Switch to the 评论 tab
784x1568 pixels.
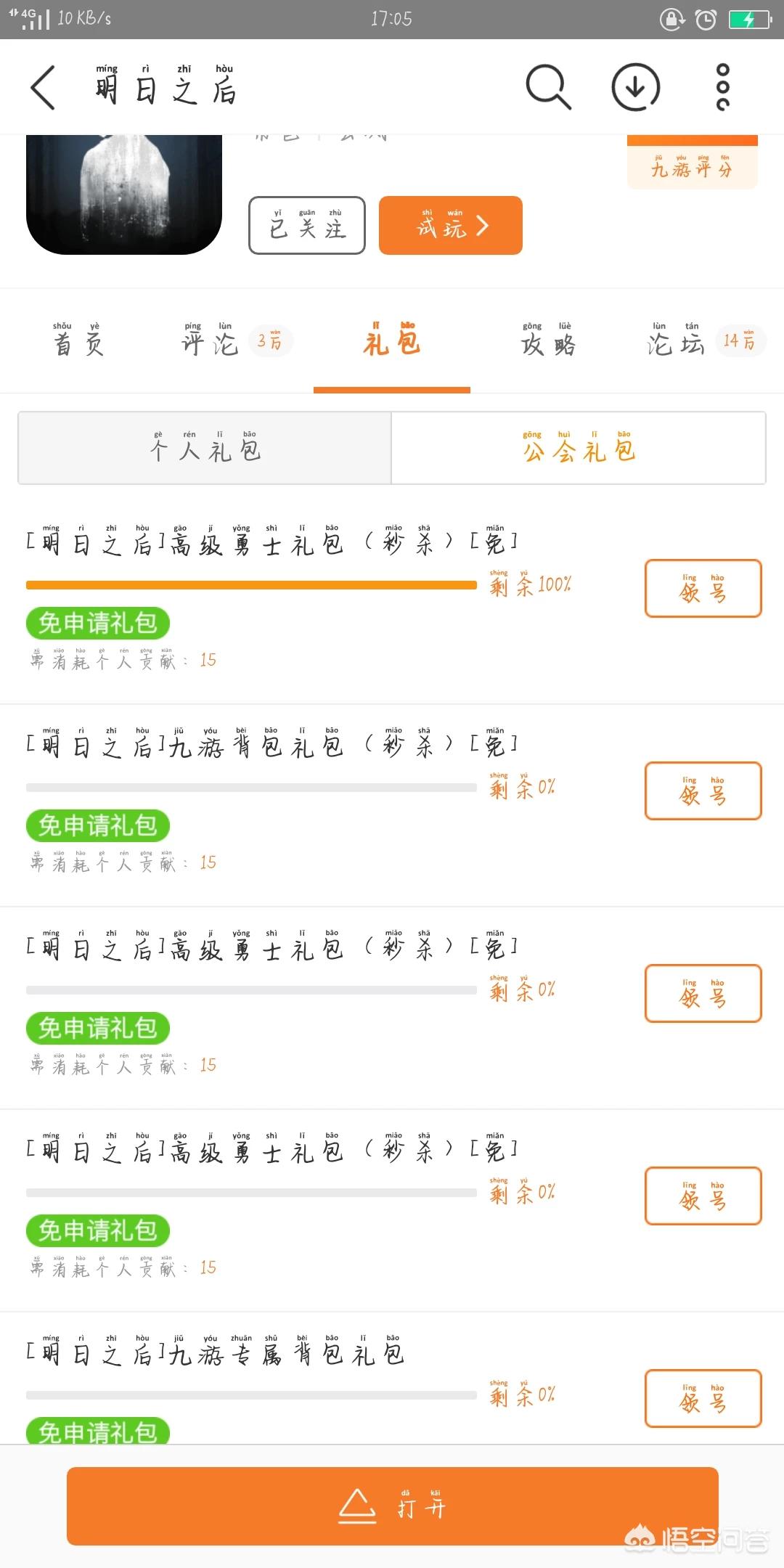pyautogui.click(x=235, y=341)
